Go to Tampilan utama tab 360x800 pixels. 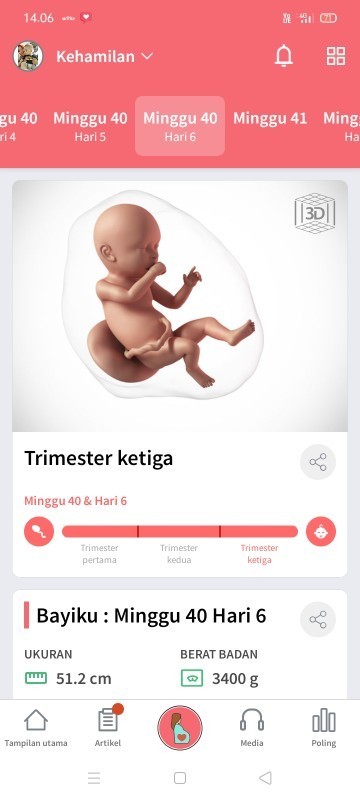[x=36, y=728]
